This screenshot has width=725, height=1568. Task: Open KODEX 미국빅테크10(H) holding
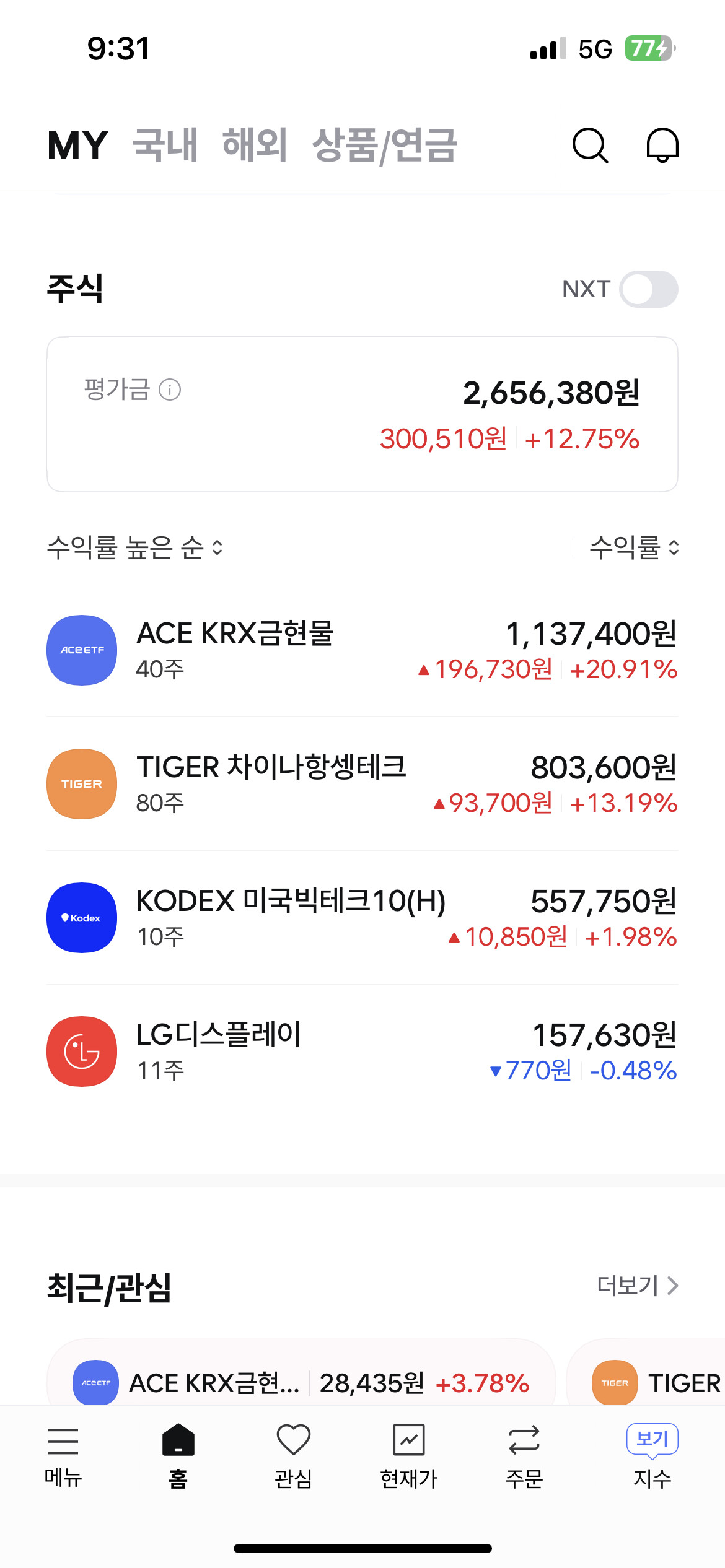coord(362,918)
